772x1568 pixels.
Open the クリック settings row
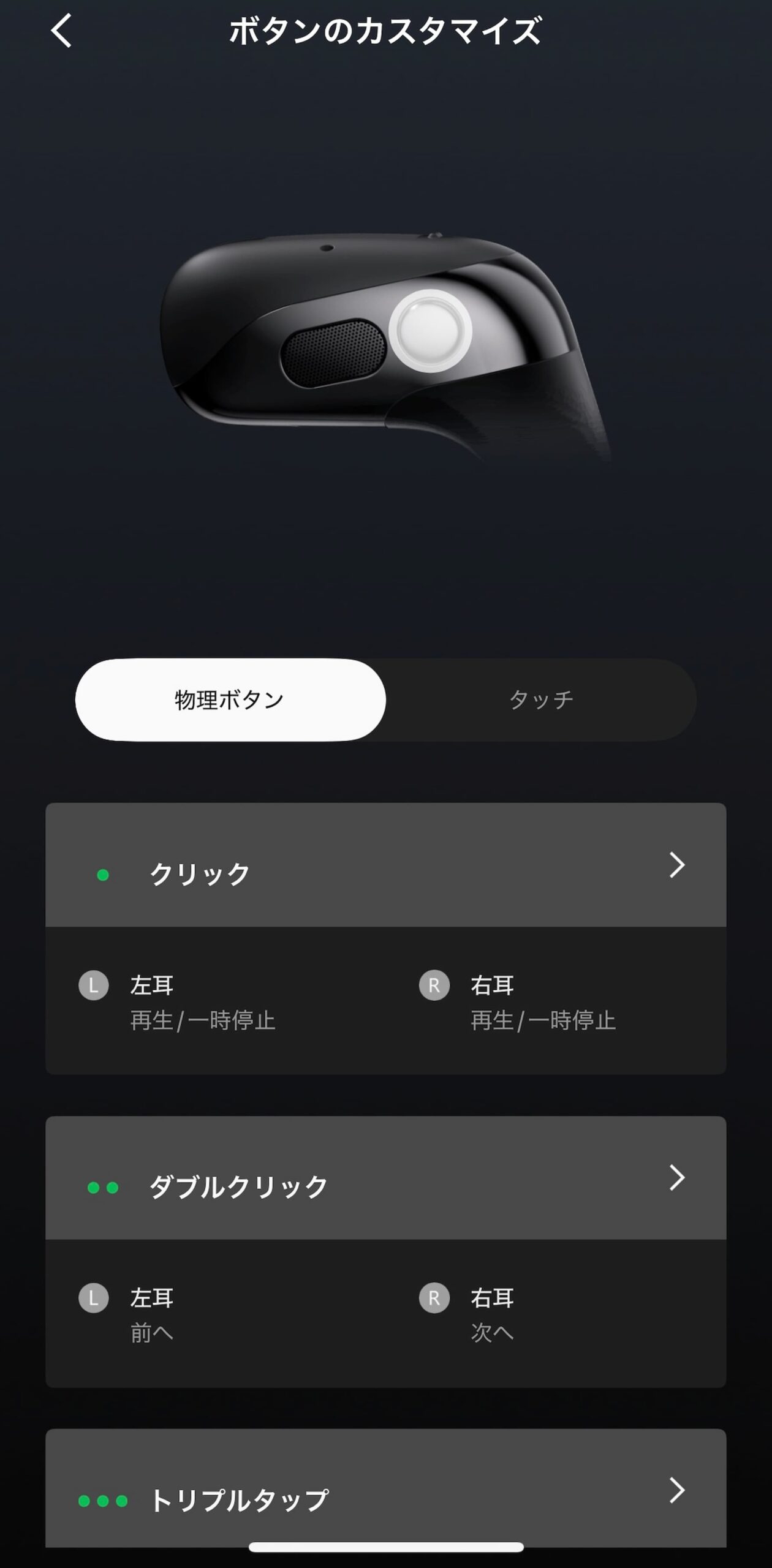coord(386,865)
